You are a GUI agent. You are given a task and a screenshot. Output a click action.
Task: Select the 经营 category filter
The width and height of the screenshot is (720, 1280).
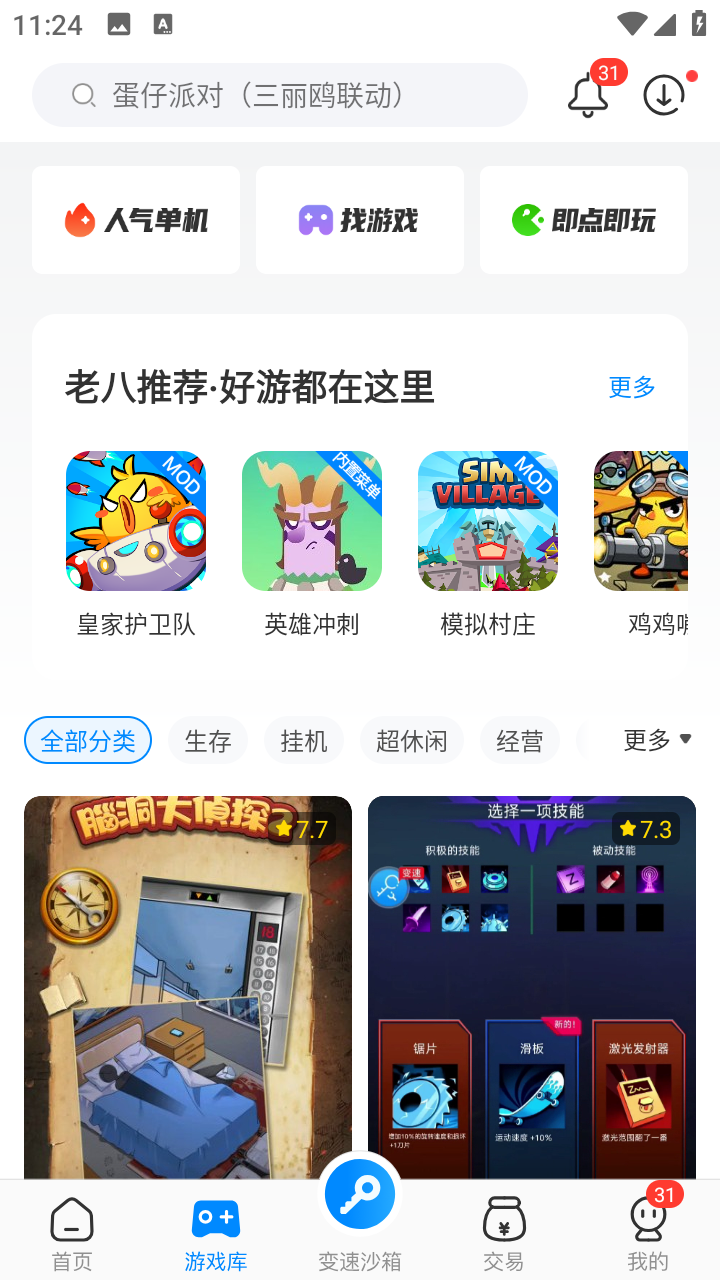520,740
